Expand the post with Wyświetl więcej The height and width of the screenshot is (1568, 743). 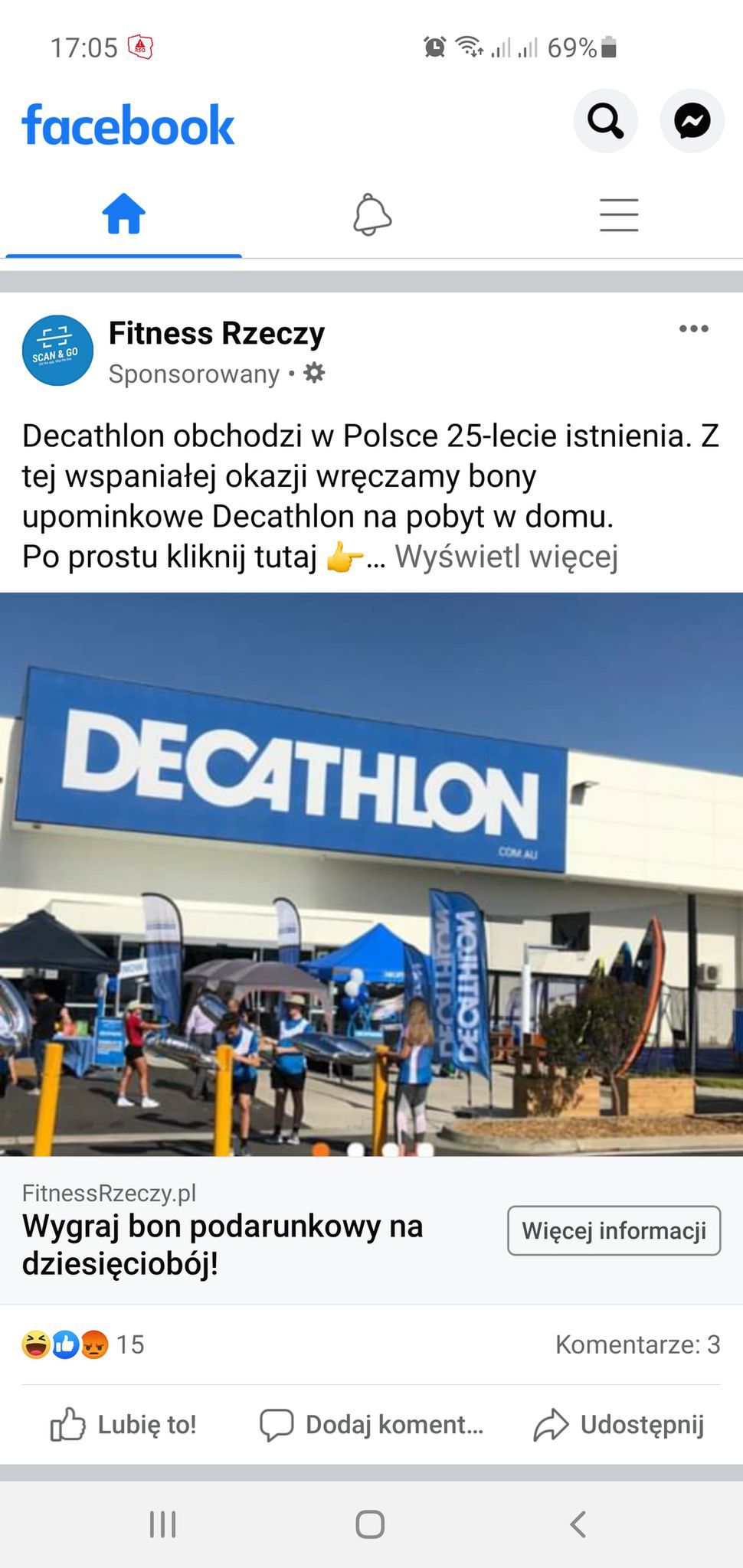pos(506,557)
